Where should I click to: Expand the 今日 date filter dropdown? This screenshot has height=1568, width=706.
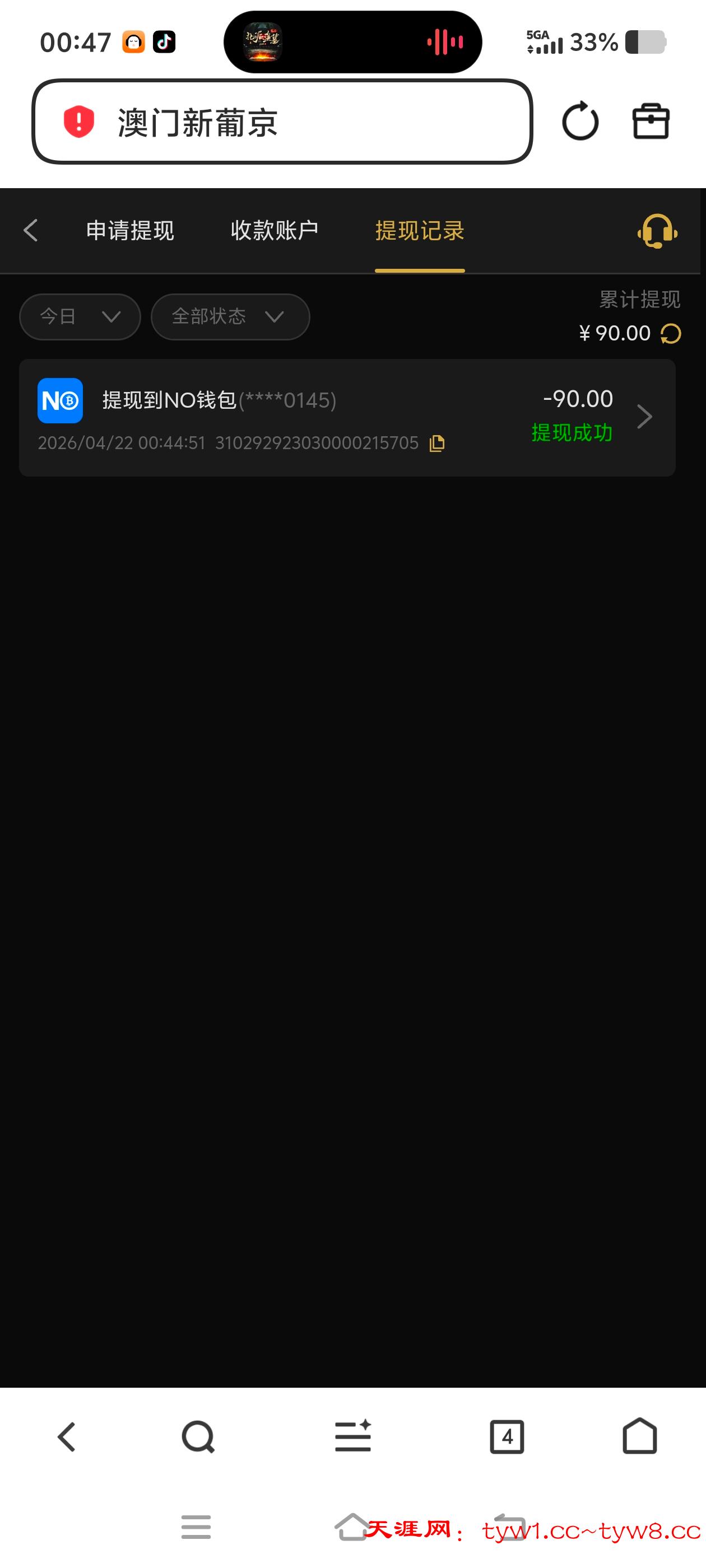[x=80, y=316]
